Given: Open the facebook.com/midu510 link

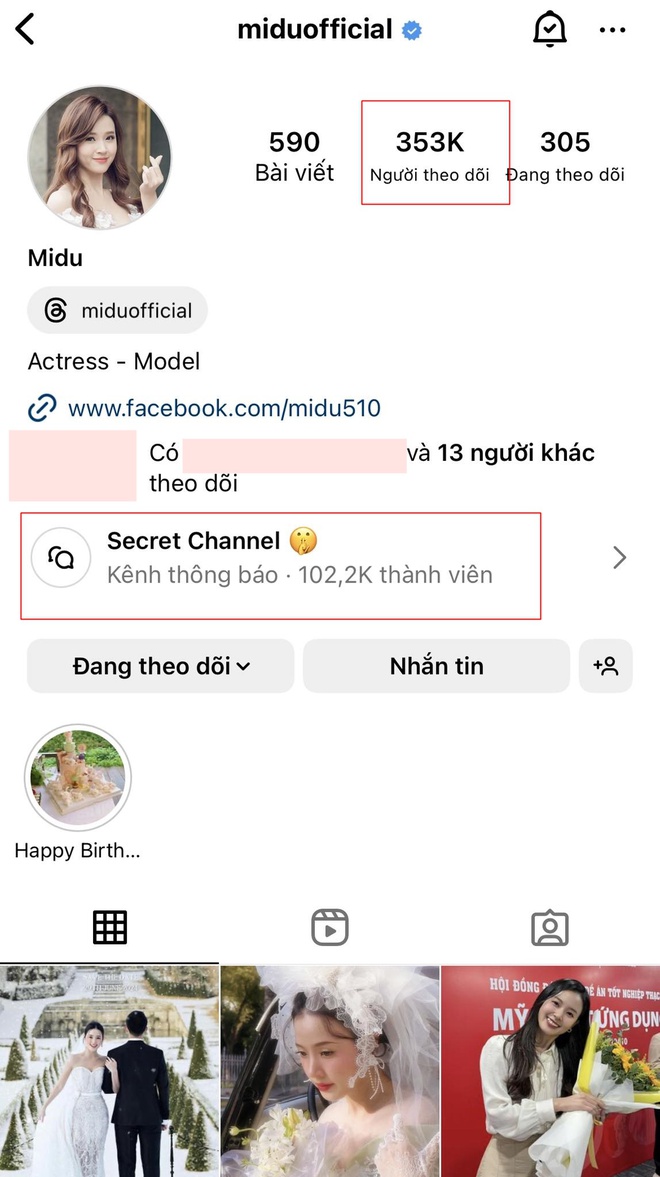Looking at the screenshot, I should click(x=224, y=408).
